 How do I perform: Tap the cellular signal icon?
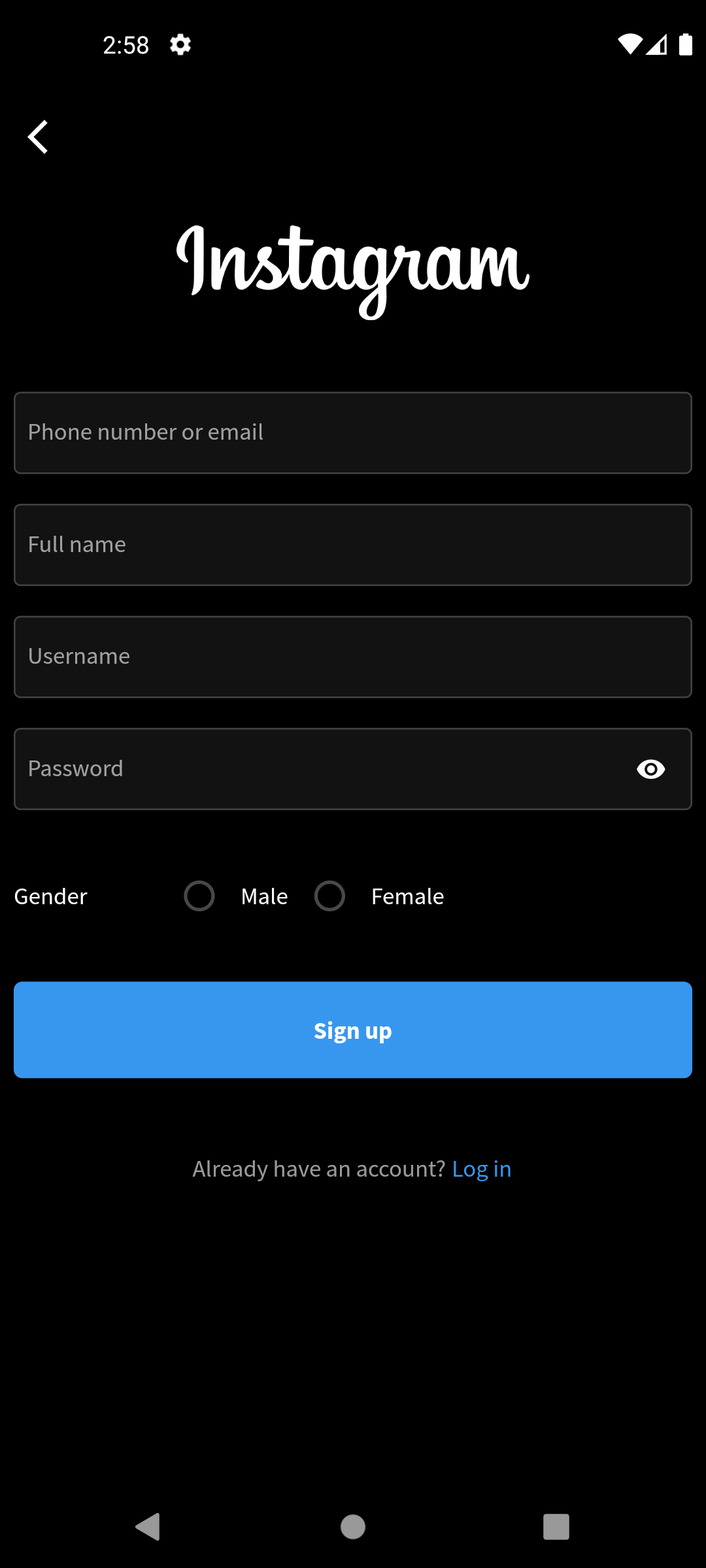[x=658, y=44]
